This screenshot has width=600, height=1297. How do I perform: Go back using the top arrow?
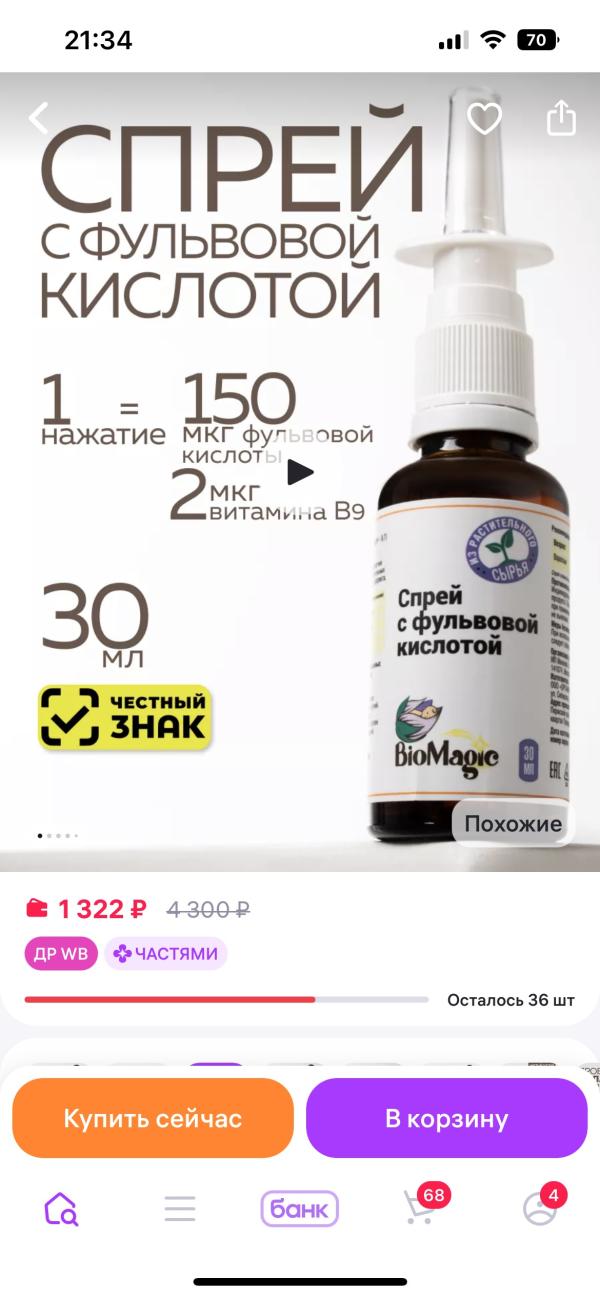tap(39, 119)
